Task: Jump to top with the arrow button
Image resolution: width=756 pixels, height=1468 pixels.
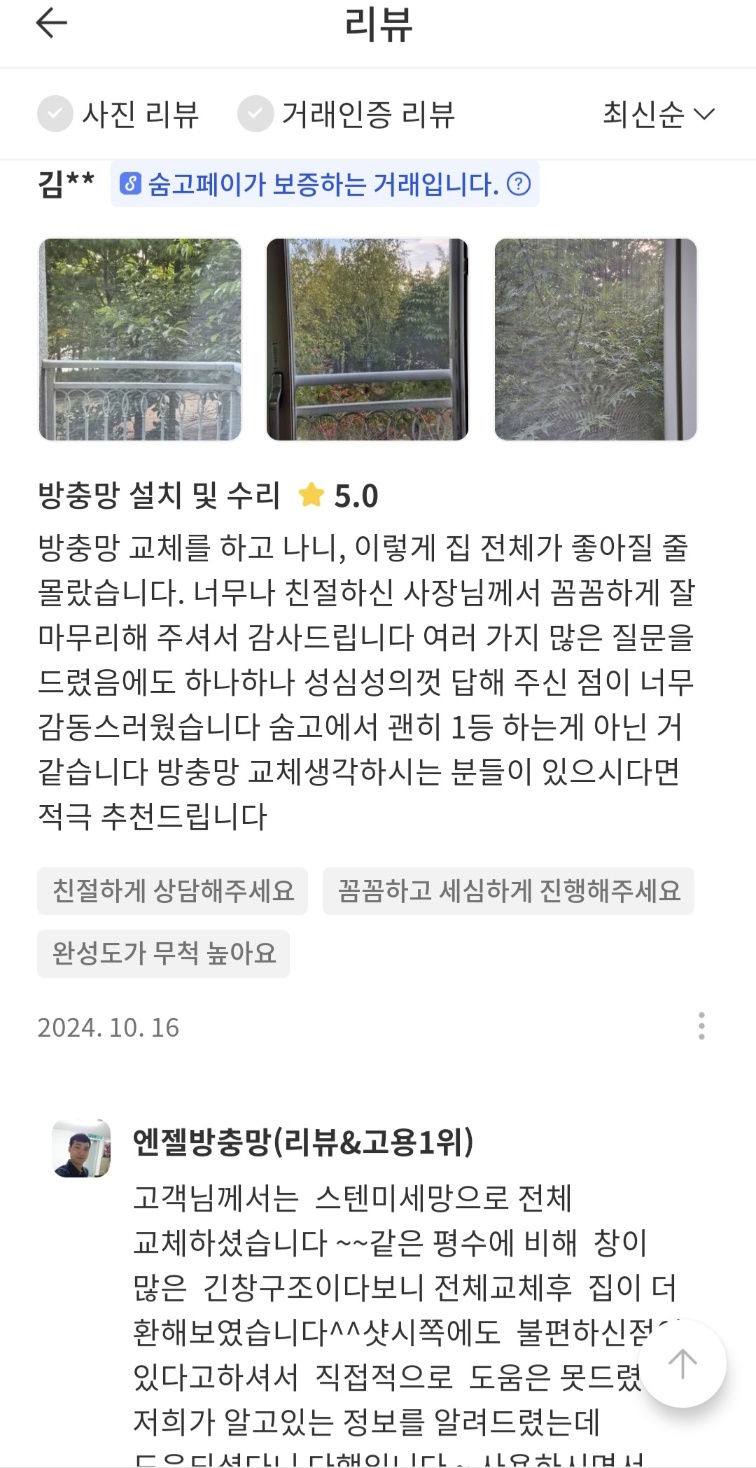Action: tap(683, 1364)
